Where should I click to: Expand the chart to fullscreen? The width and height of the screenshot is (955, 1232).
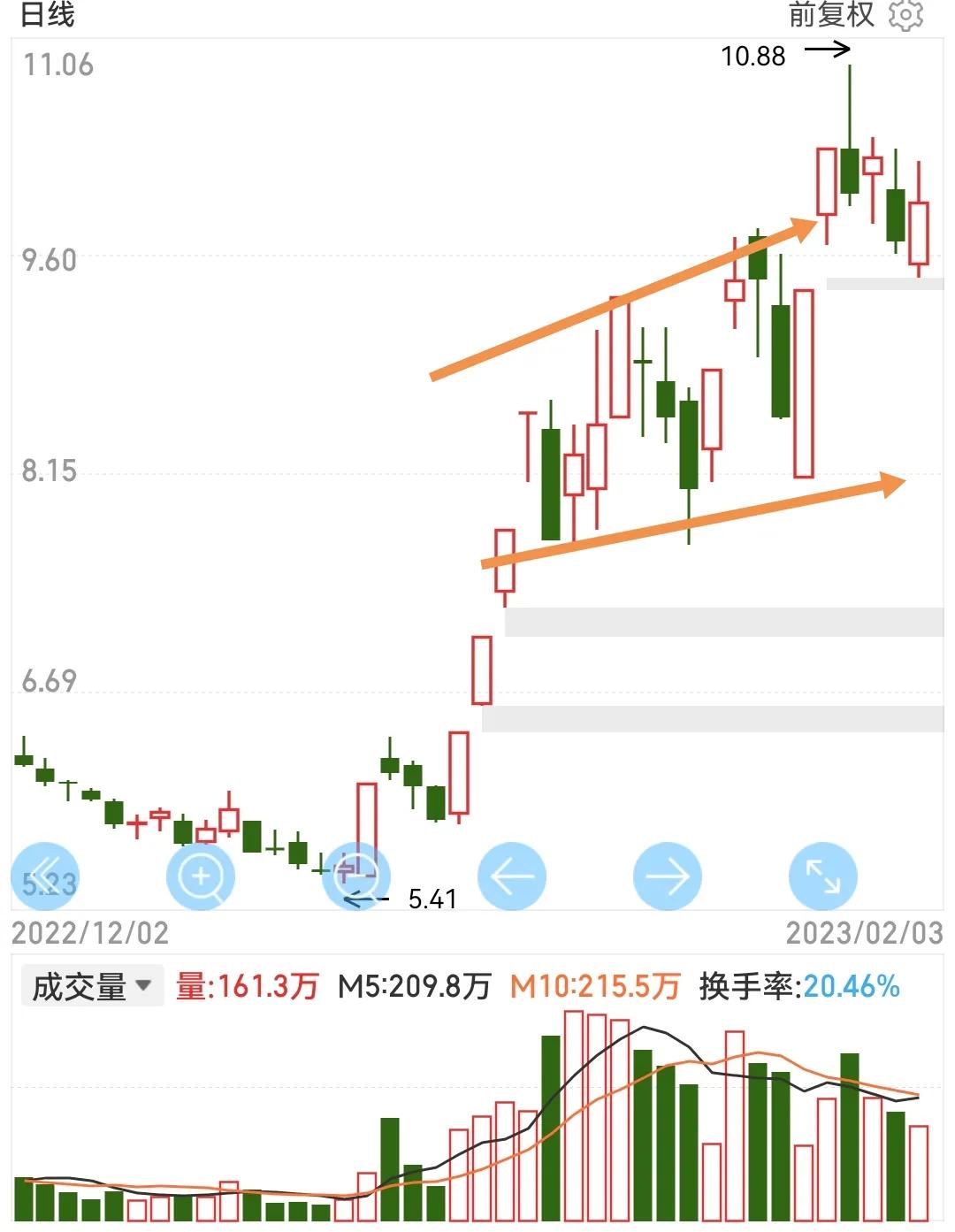822,876
